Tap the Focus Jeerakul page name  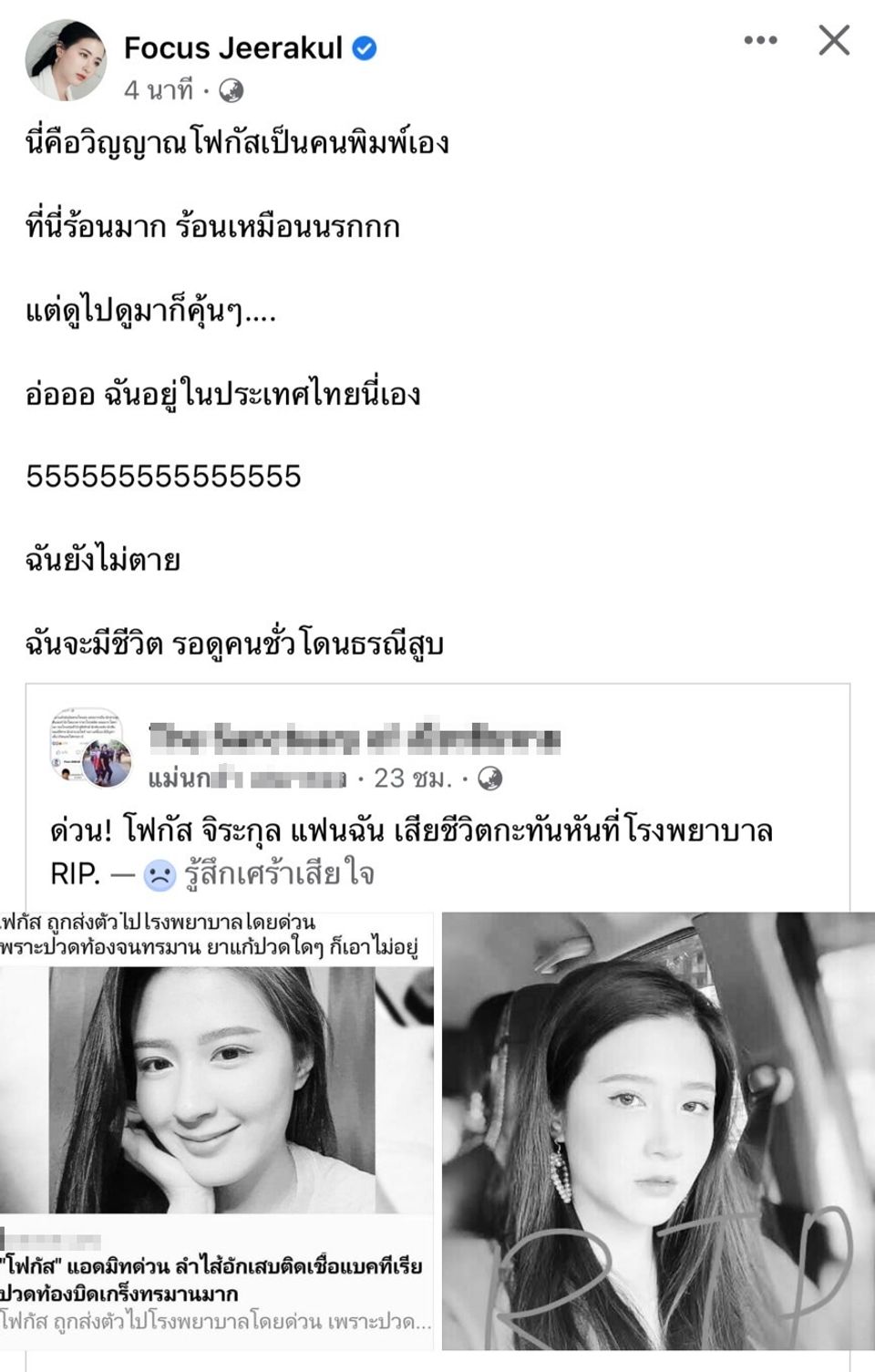tap(232, 47)
